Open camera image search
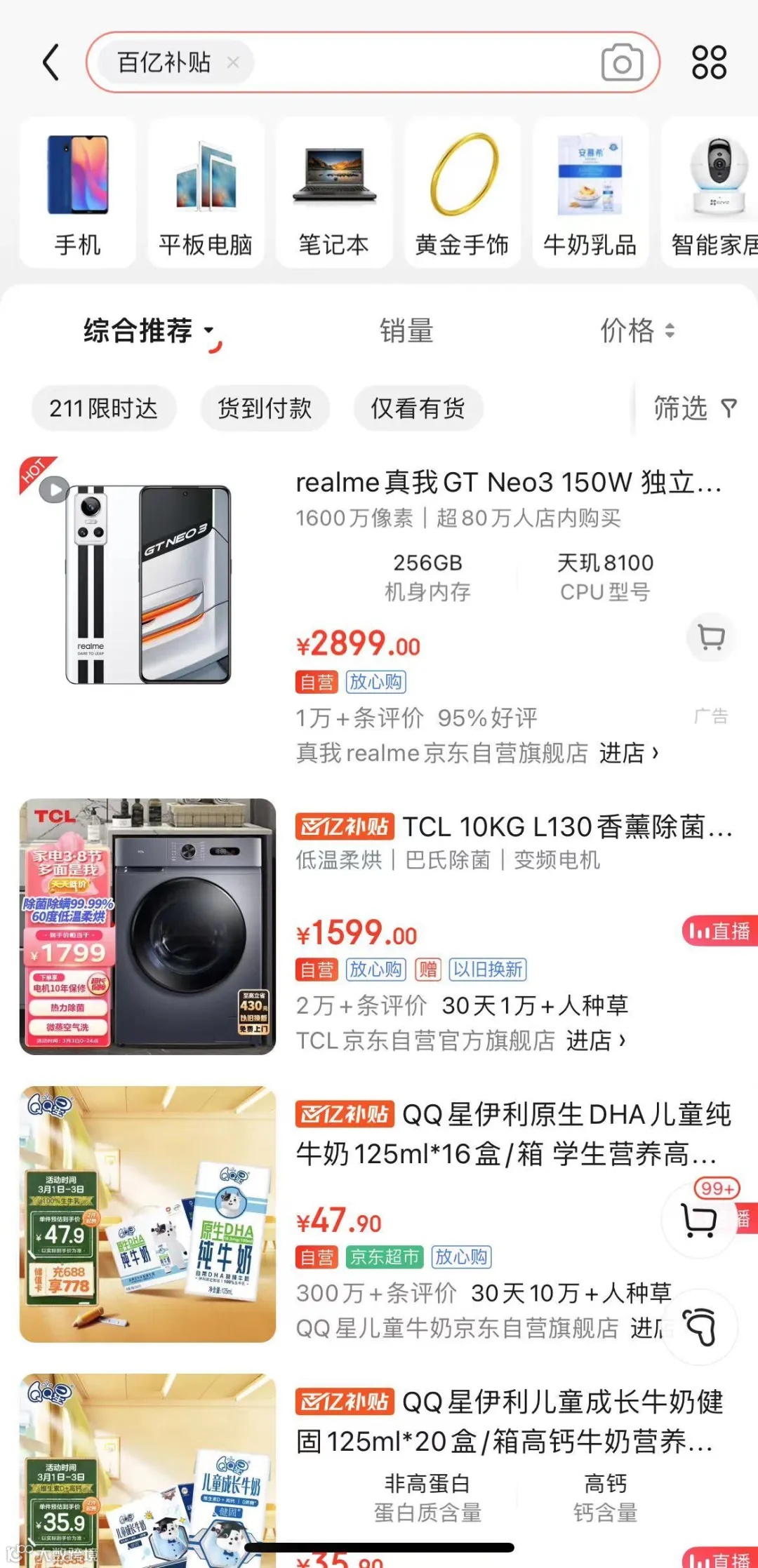This screenshot has height=1568, width=758. 622,63
